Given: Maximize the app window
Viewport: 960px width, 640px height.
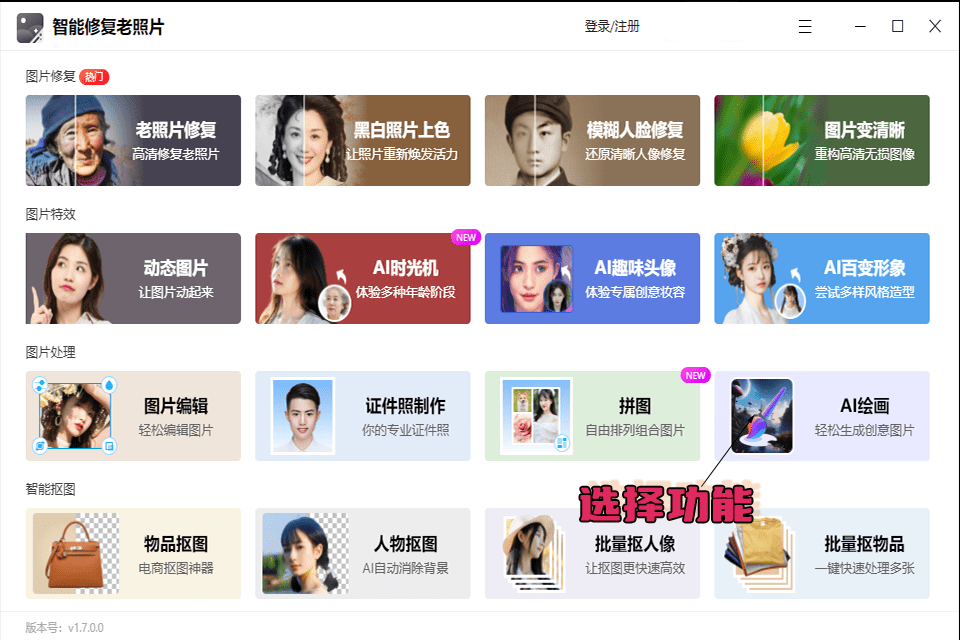Looking at the screenshot, I should click(897, 27).
